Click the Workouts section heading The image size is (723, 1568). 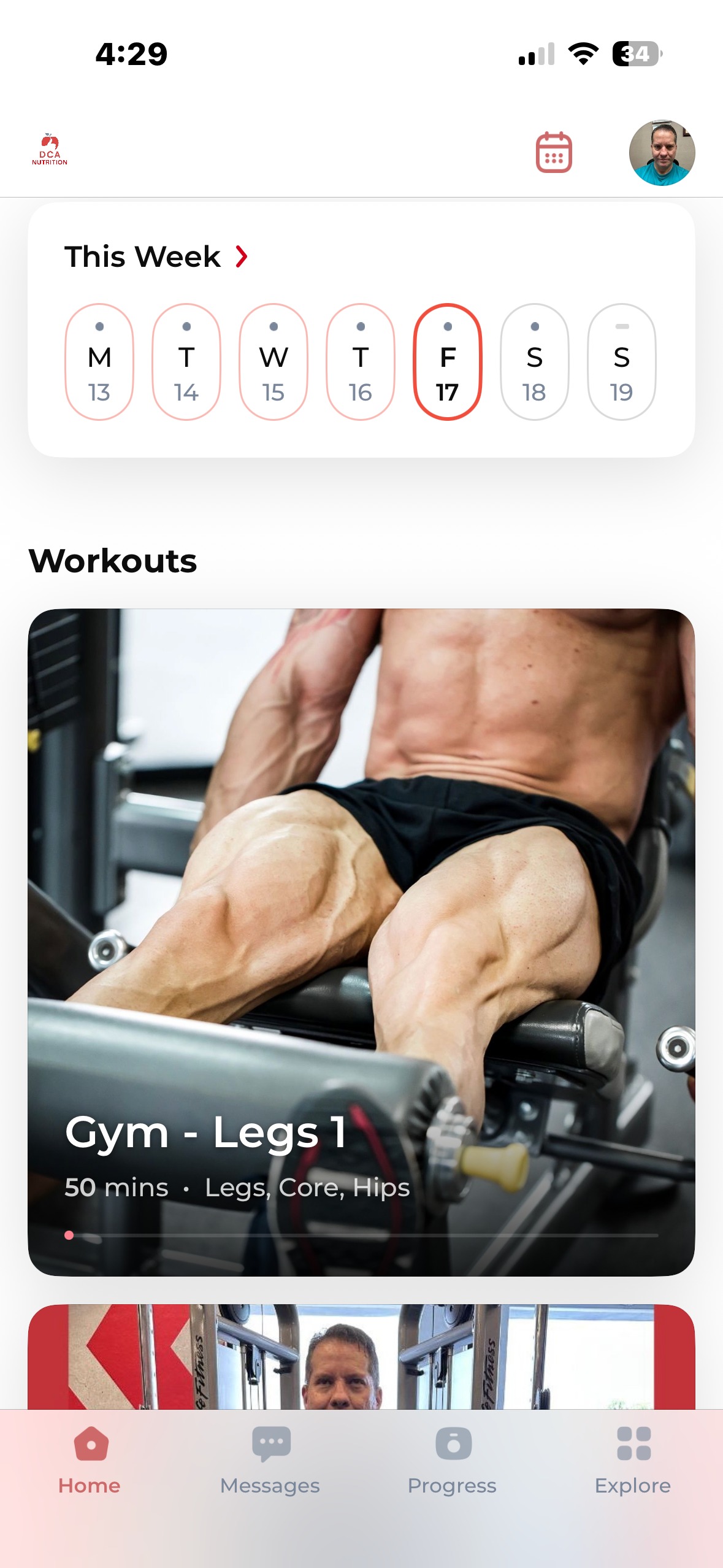(113, 559)
